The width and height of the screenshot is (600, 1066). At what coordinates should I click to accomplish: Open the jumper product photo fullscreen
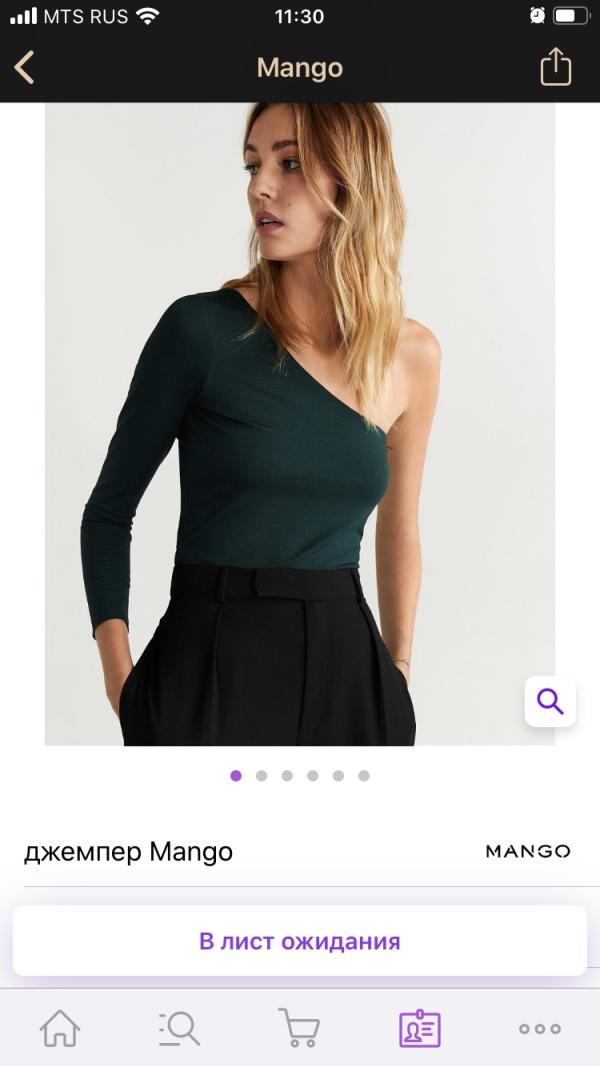point(300,420)
